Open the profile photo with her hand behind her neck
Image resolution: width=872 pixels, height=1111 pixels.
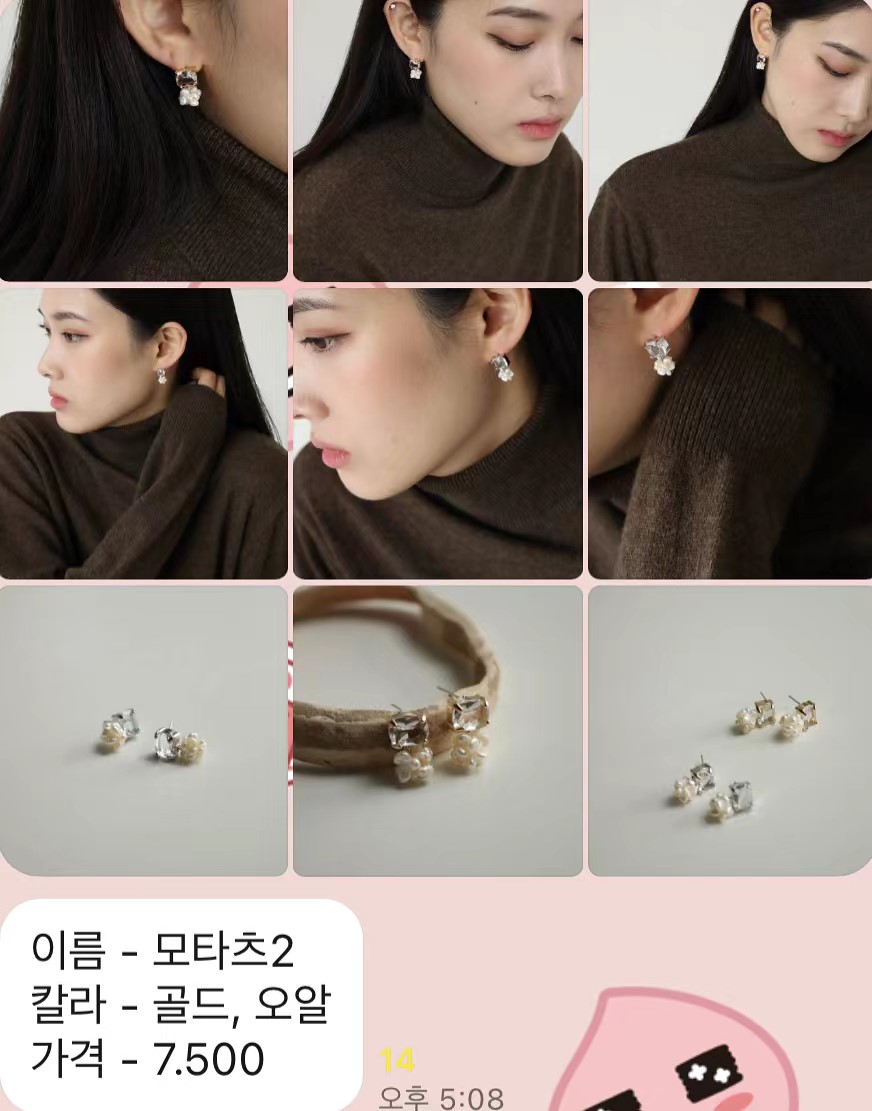click(143, 433)
